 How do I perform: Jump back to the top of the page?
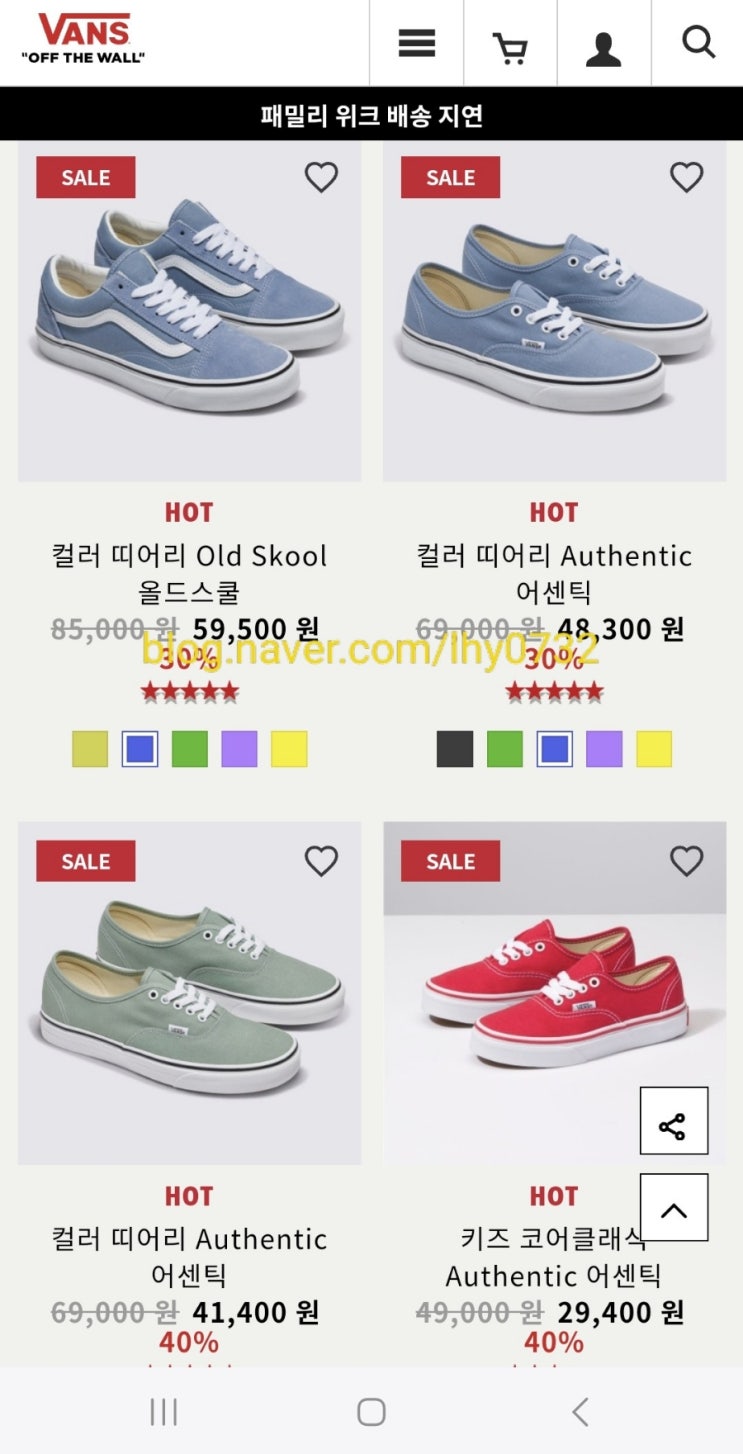pyautogui.click(x=673, y=1208)
